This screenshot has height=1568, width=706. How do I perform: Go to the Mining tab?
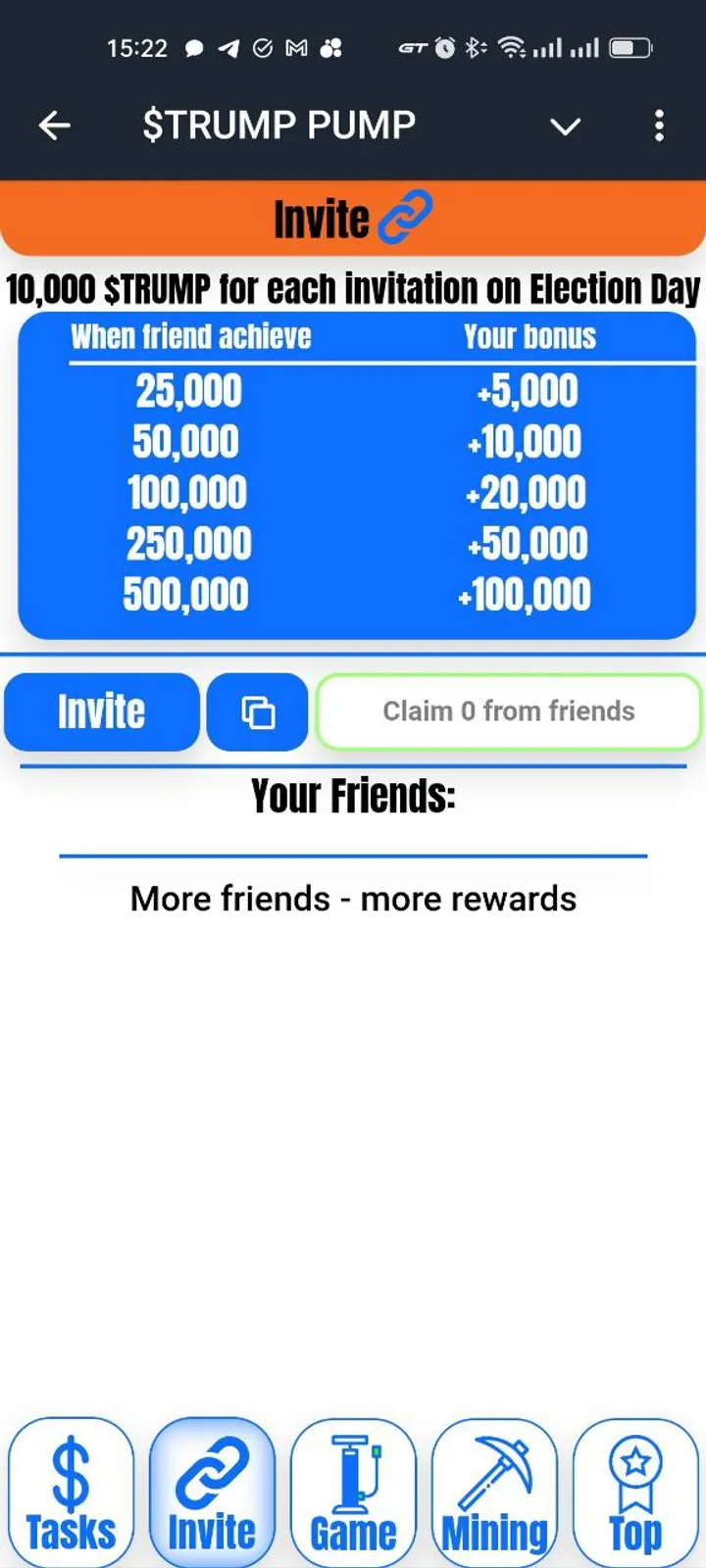(x=494, y=1492)
